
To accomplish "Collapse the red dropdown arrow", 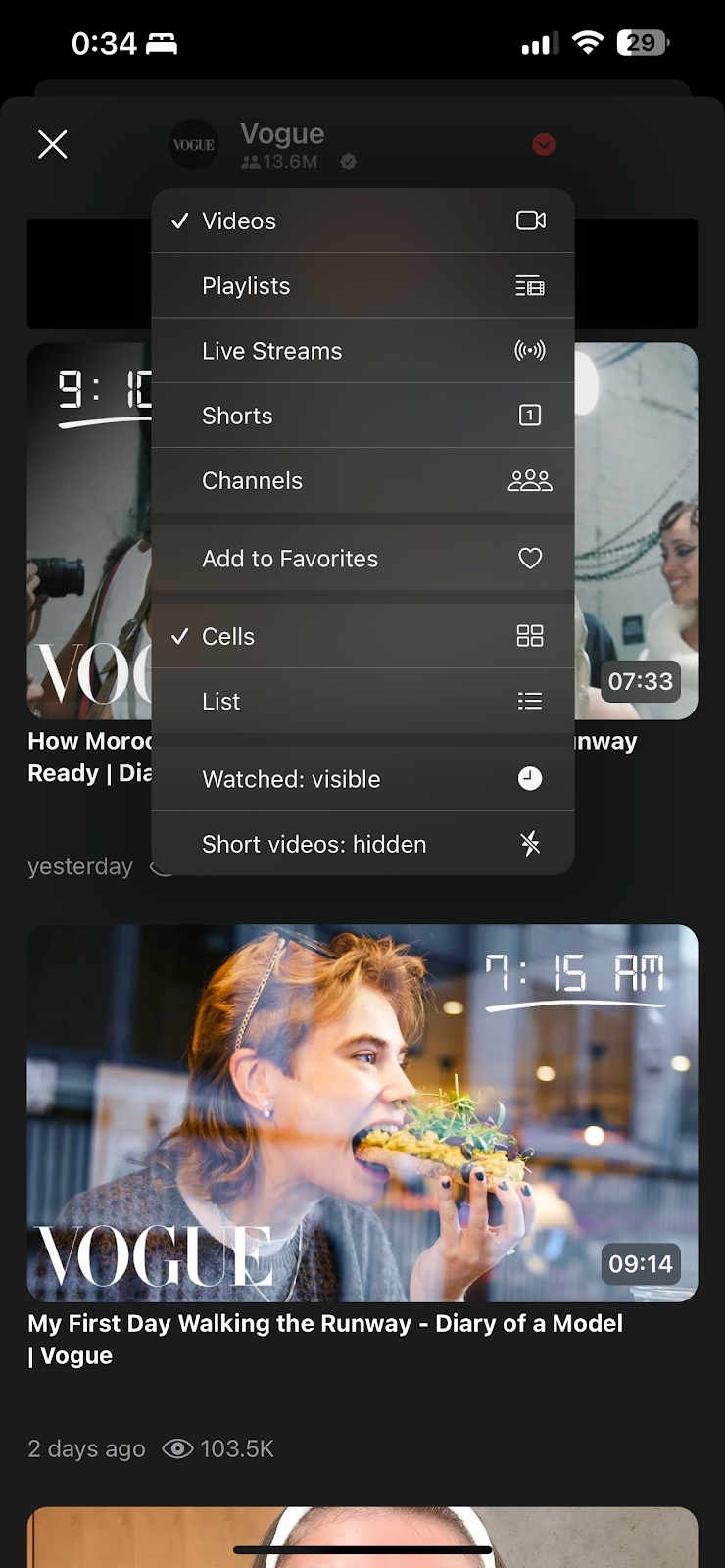I will [544, 145].
